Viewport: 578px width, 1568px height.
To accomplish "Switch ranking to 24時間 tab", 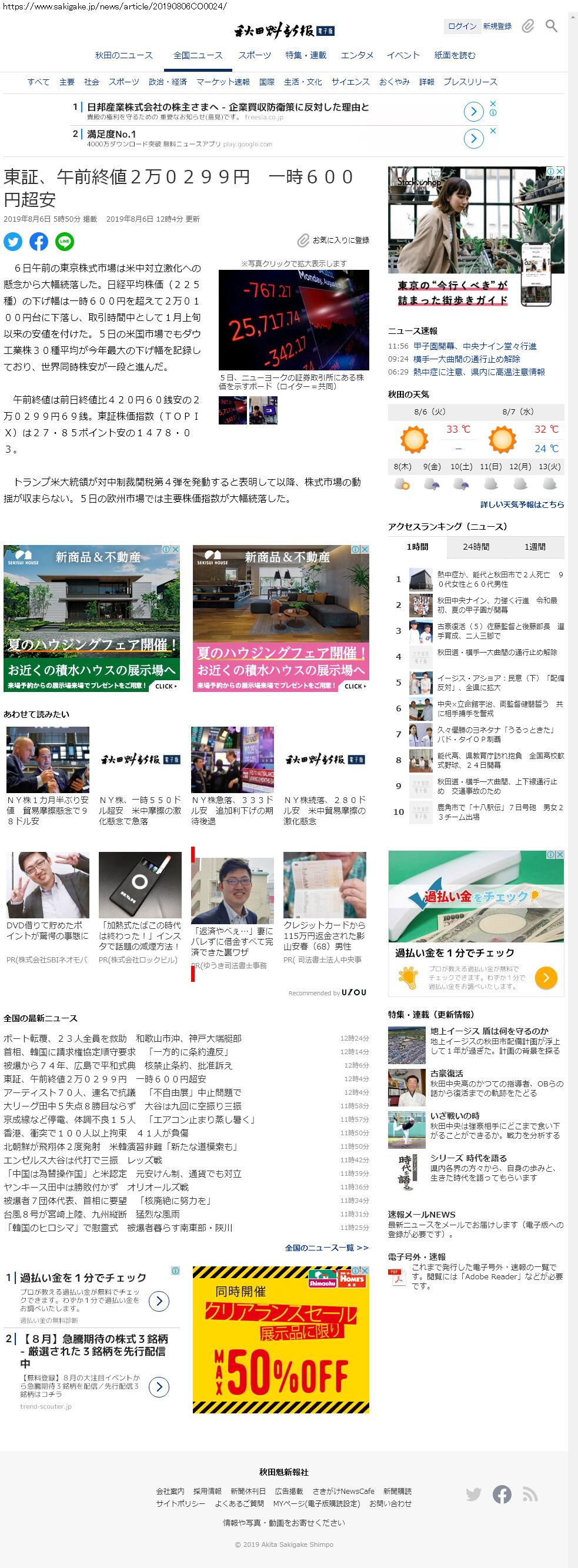I will pos(476,547).
